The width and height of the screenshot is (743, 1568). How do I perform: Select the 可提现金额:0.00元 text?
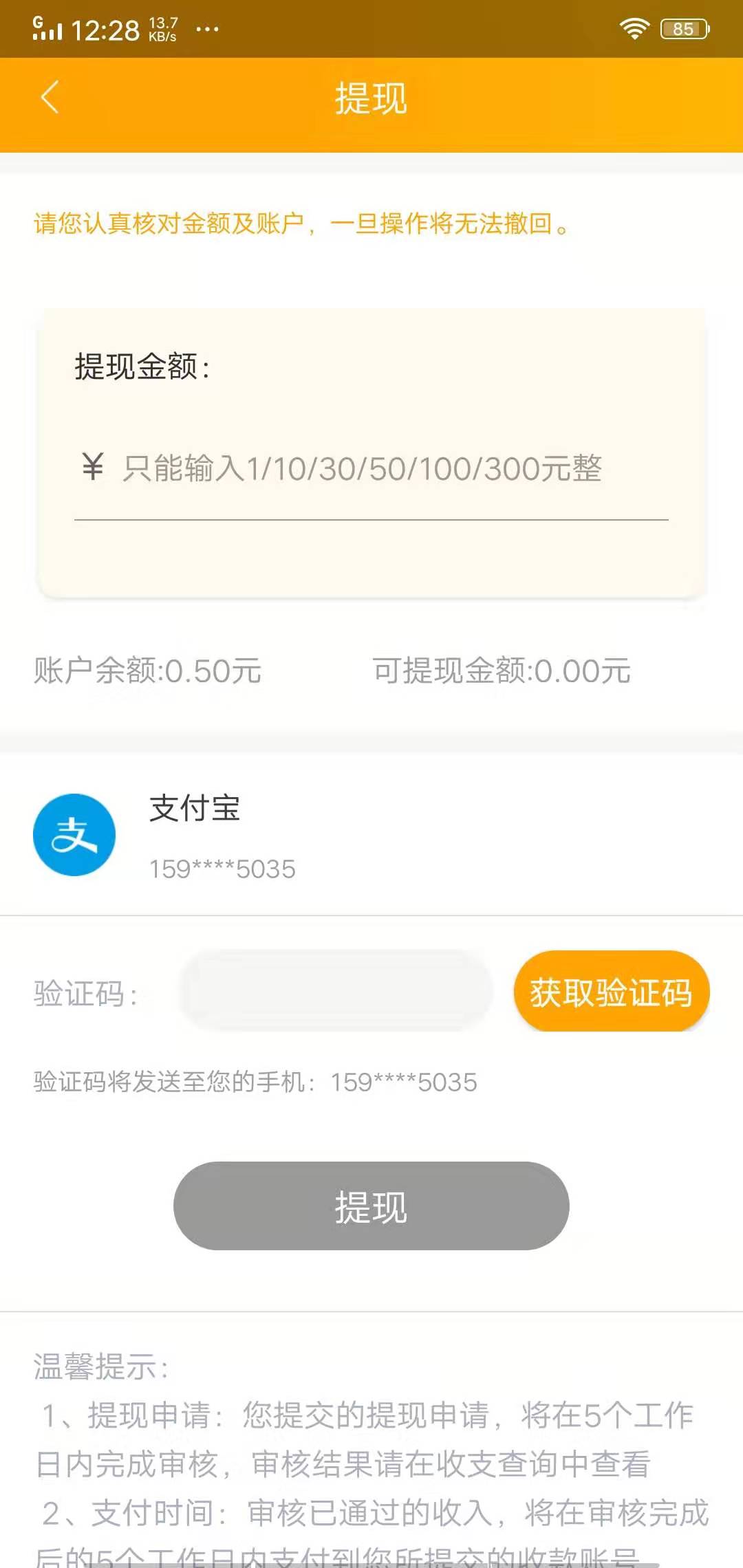pos(502,672)
